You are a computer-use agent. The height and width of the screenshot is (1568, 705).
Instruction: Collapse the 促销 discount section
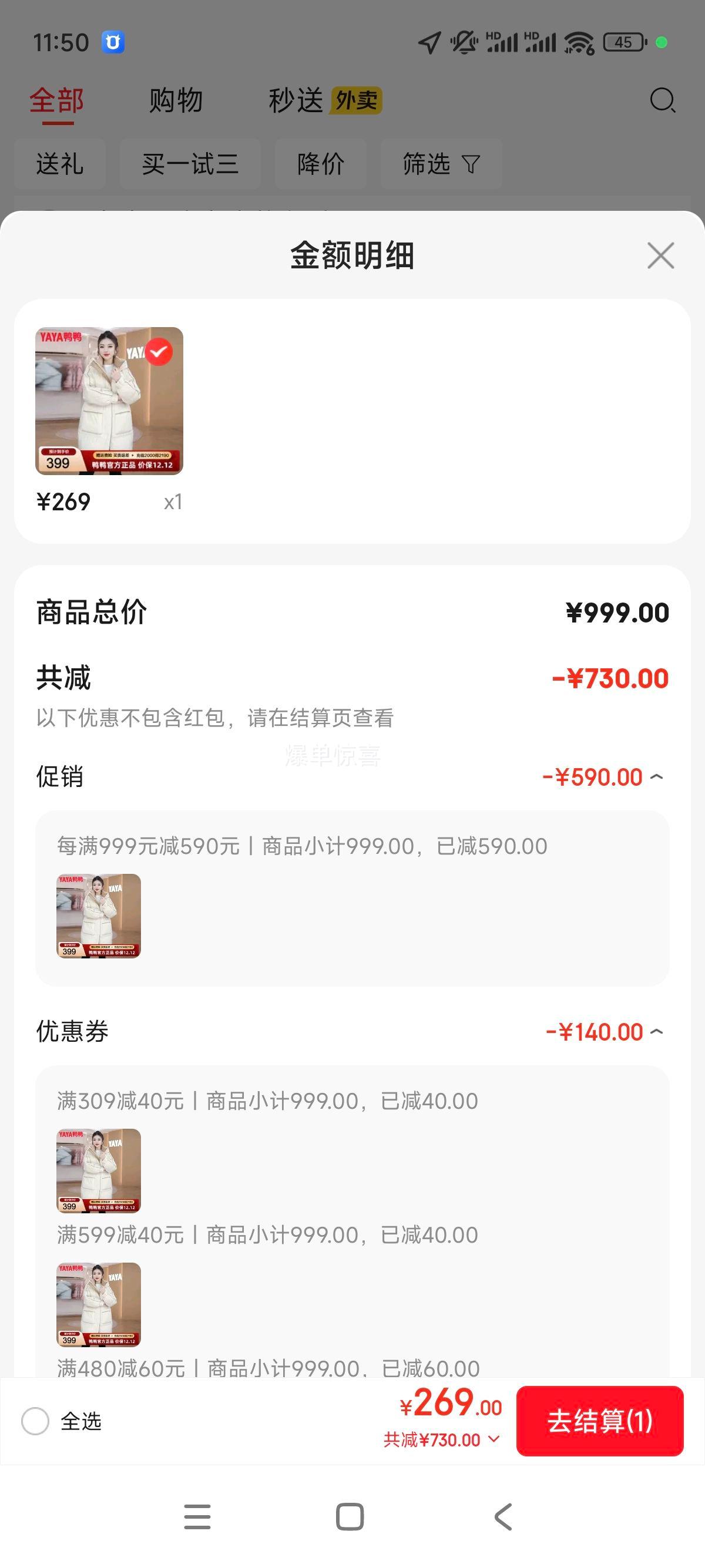(656, 777)
